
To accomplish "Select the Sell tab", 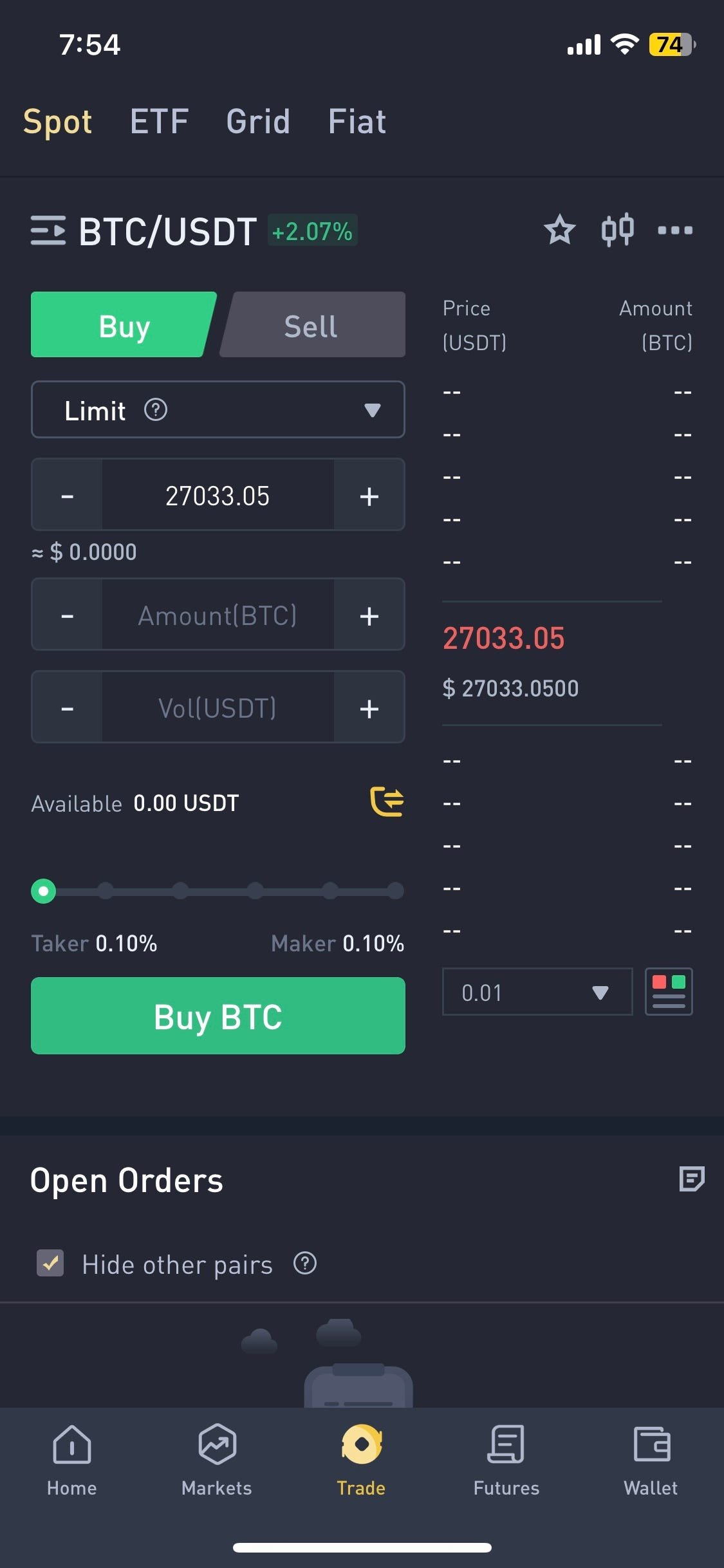I will click(x=311, y=326).
